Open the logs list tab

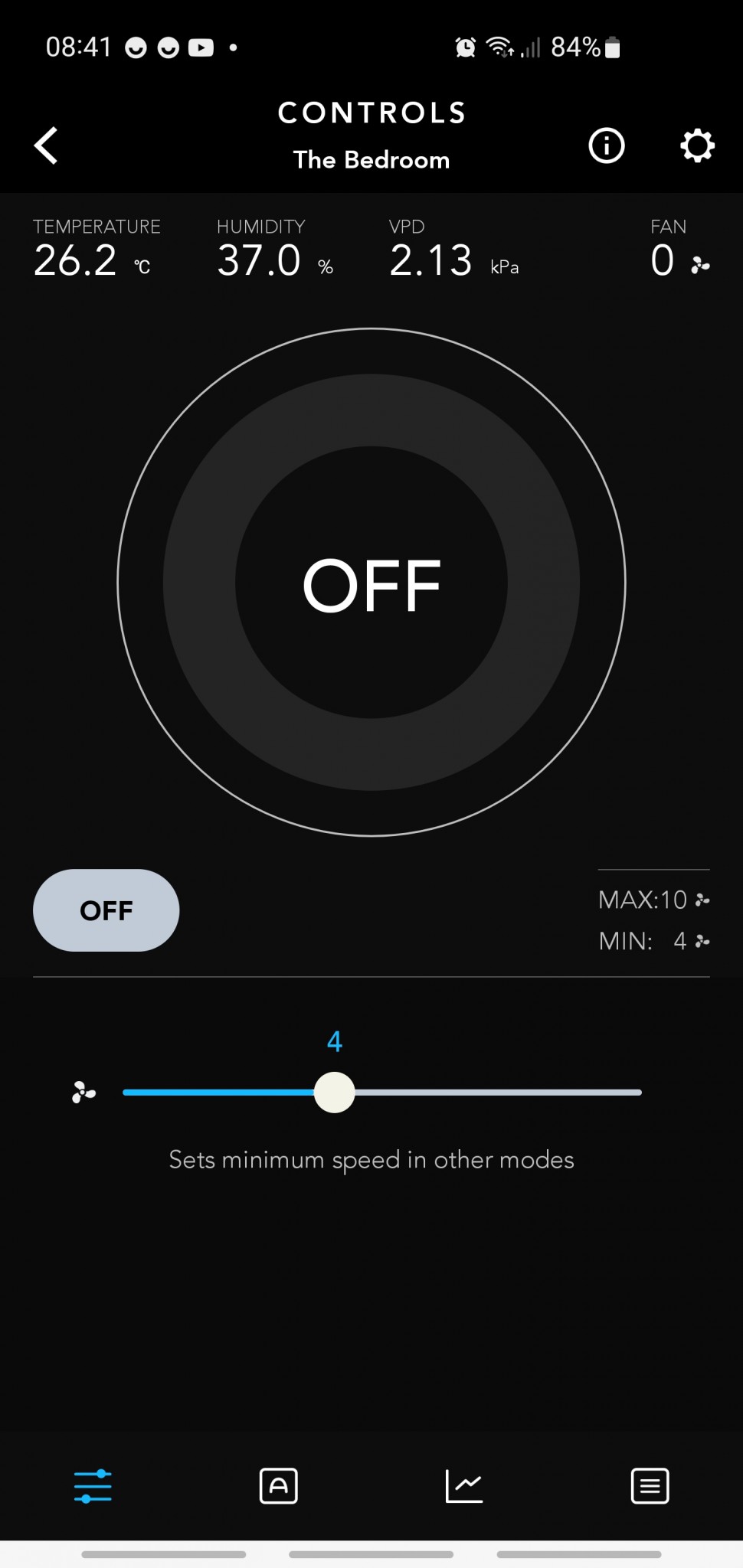click(x=650, y=1486)
